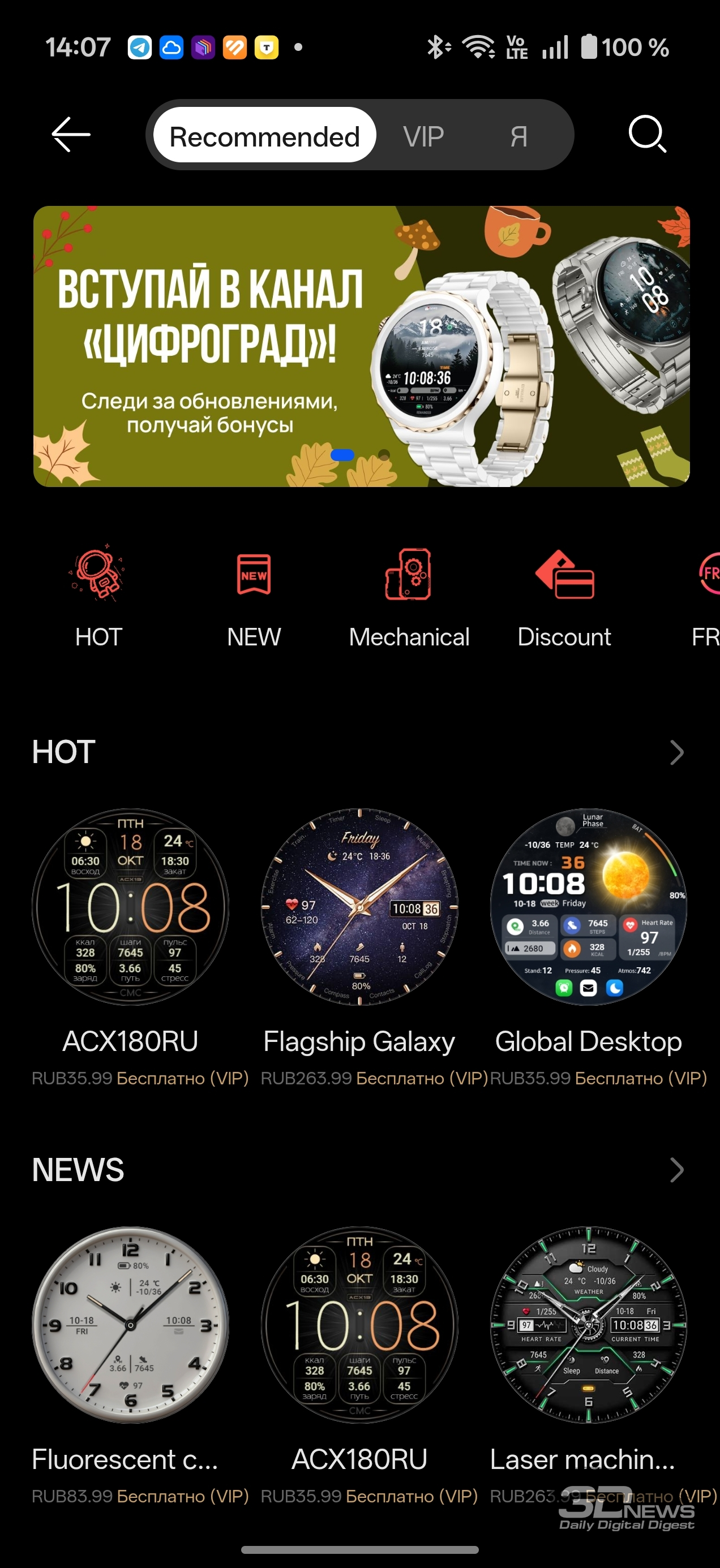
Task: Switch to the VIP tab
Action: pos(423,136)
